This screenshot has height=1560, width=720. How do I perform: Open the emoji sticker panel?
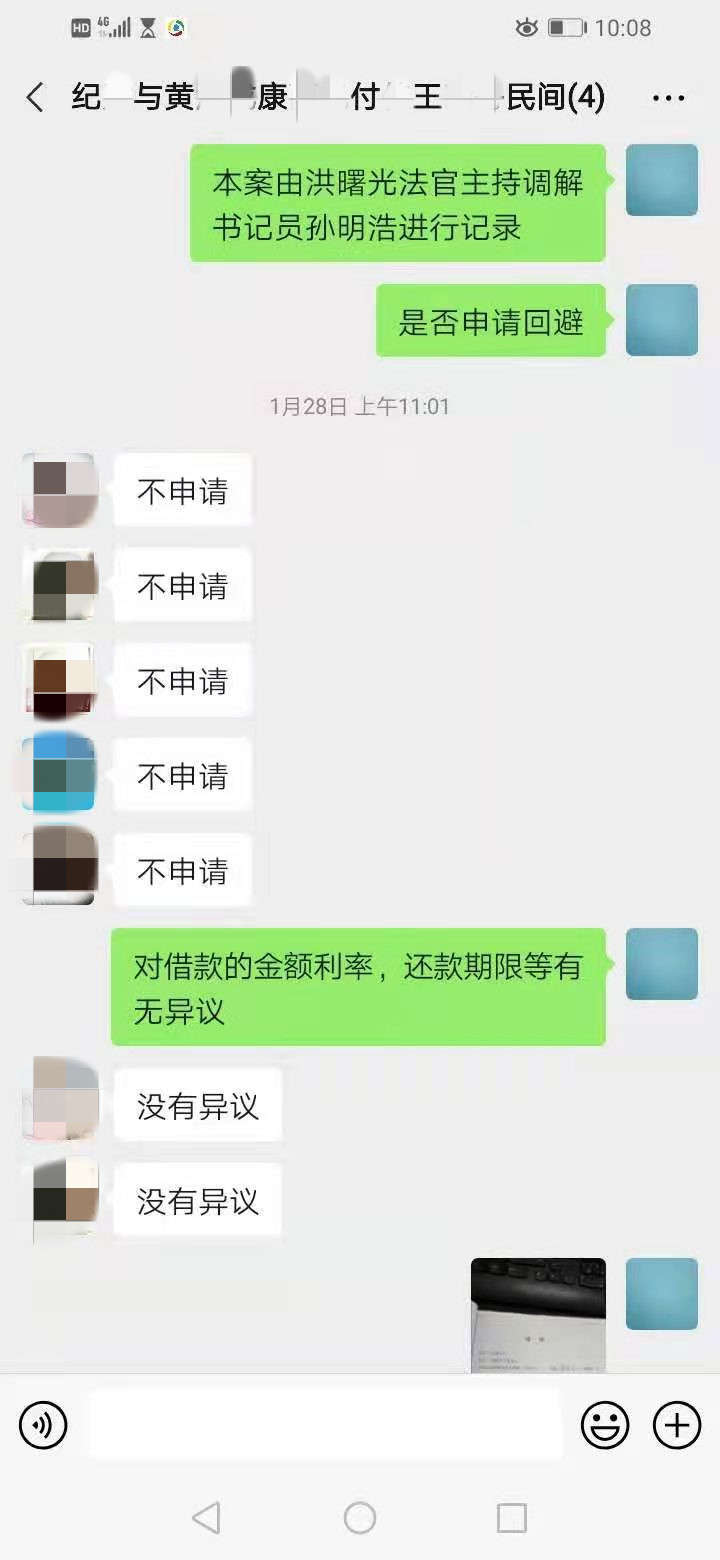point(605,1425)
